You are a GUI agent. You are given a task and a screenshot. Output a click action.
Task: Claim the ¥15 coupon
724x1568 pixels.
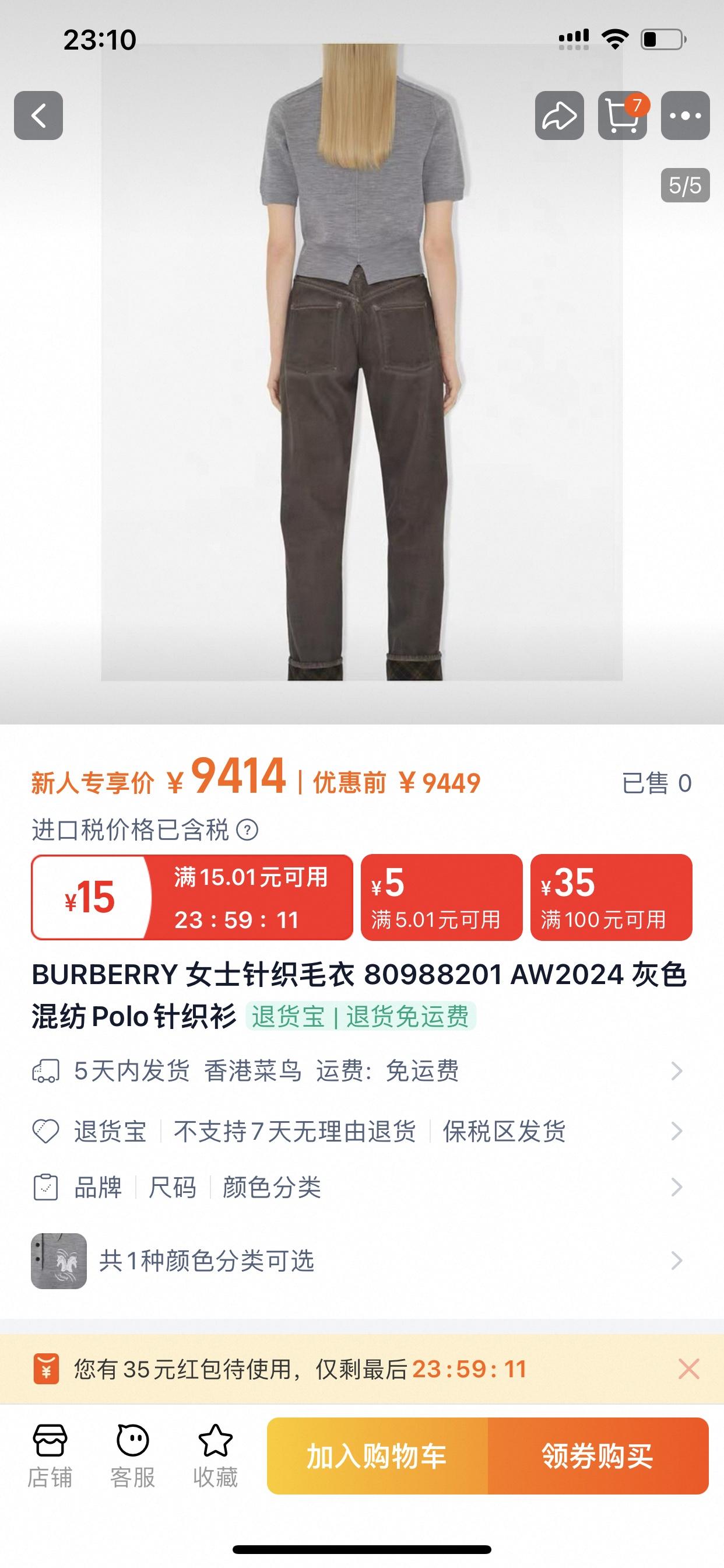pos(192,897)
